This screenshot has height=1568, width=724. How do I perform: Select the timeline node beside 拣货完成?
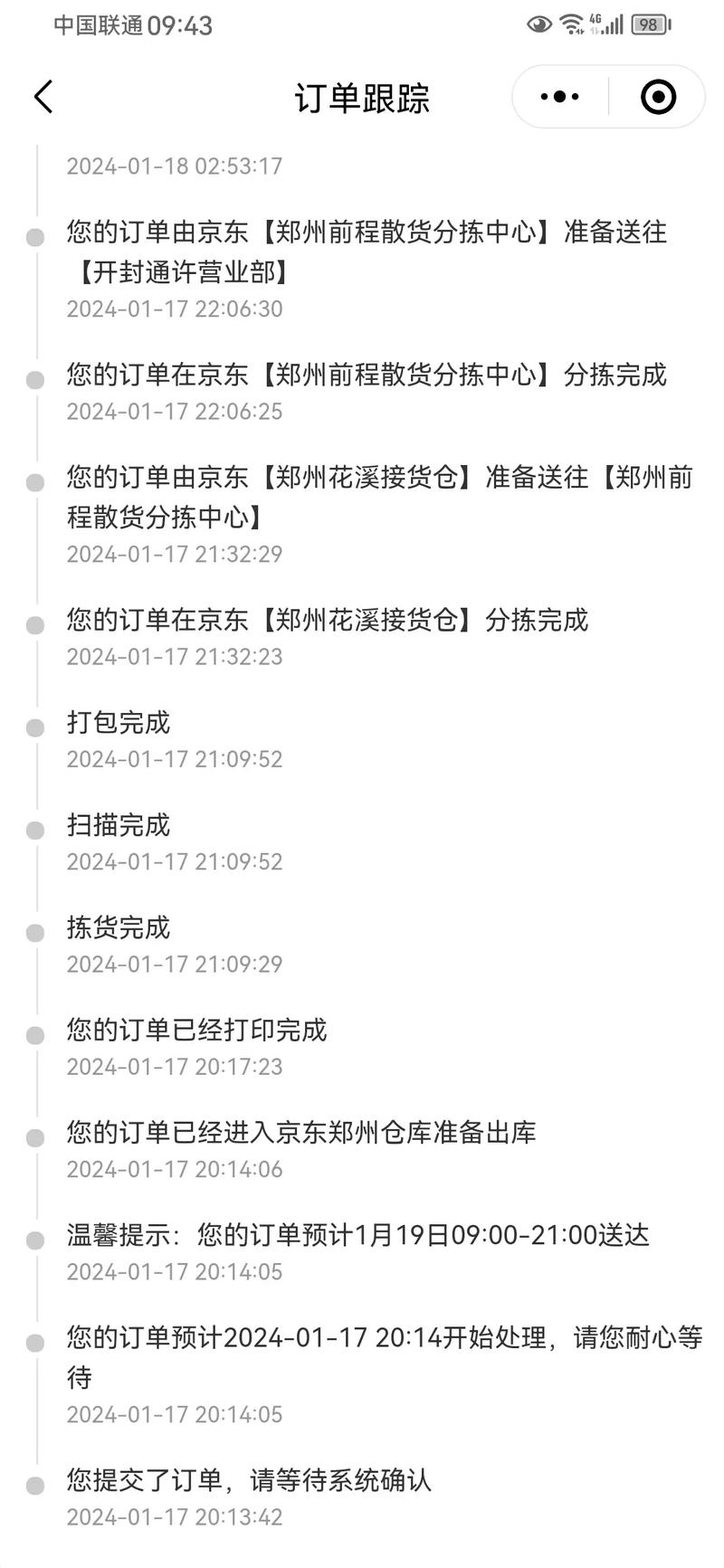[x=35, y=932]
